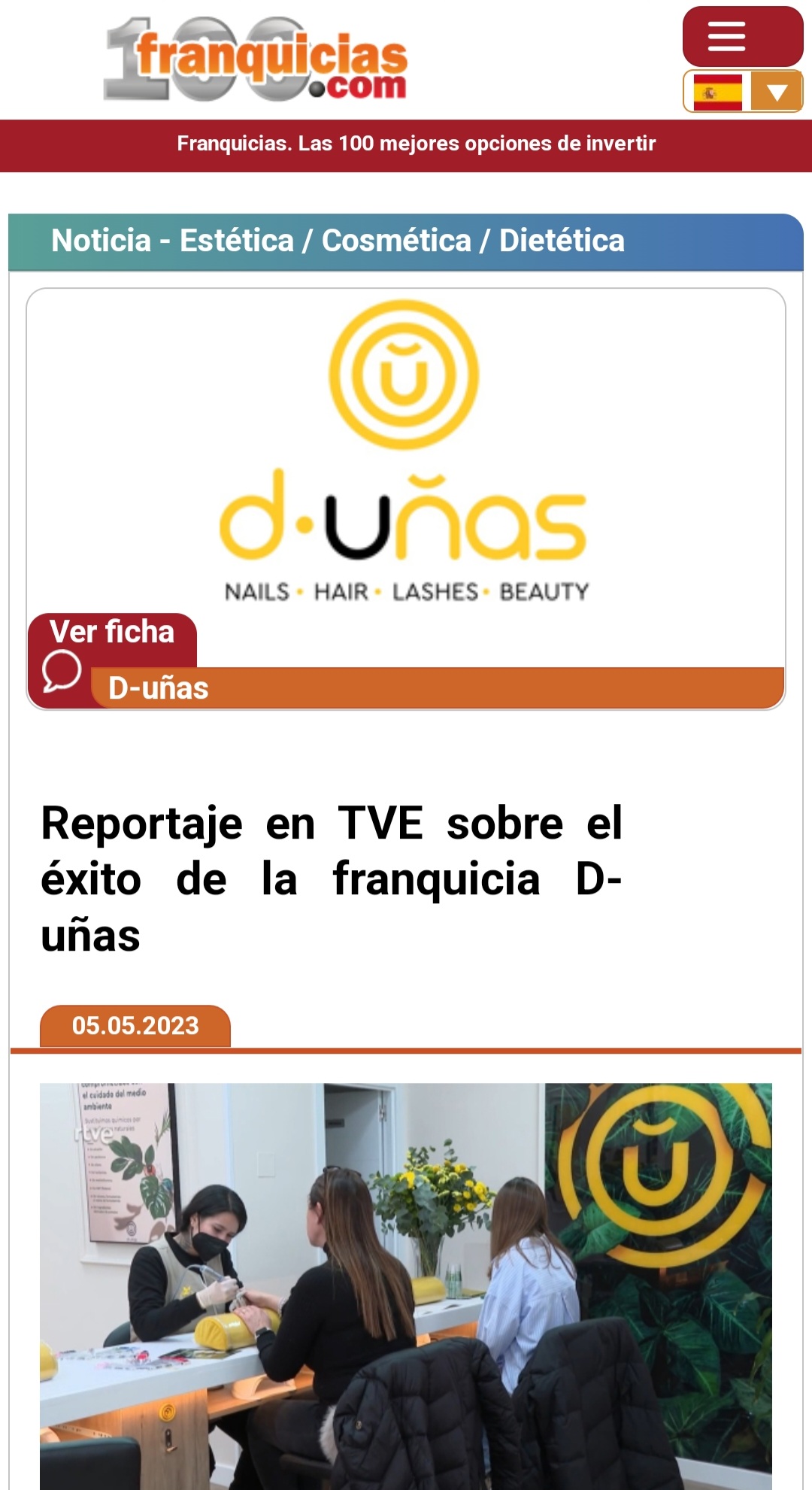The image size is (812, 1490).
Task: Open Ver ficha for D-uñas
Action: [112, 633]
